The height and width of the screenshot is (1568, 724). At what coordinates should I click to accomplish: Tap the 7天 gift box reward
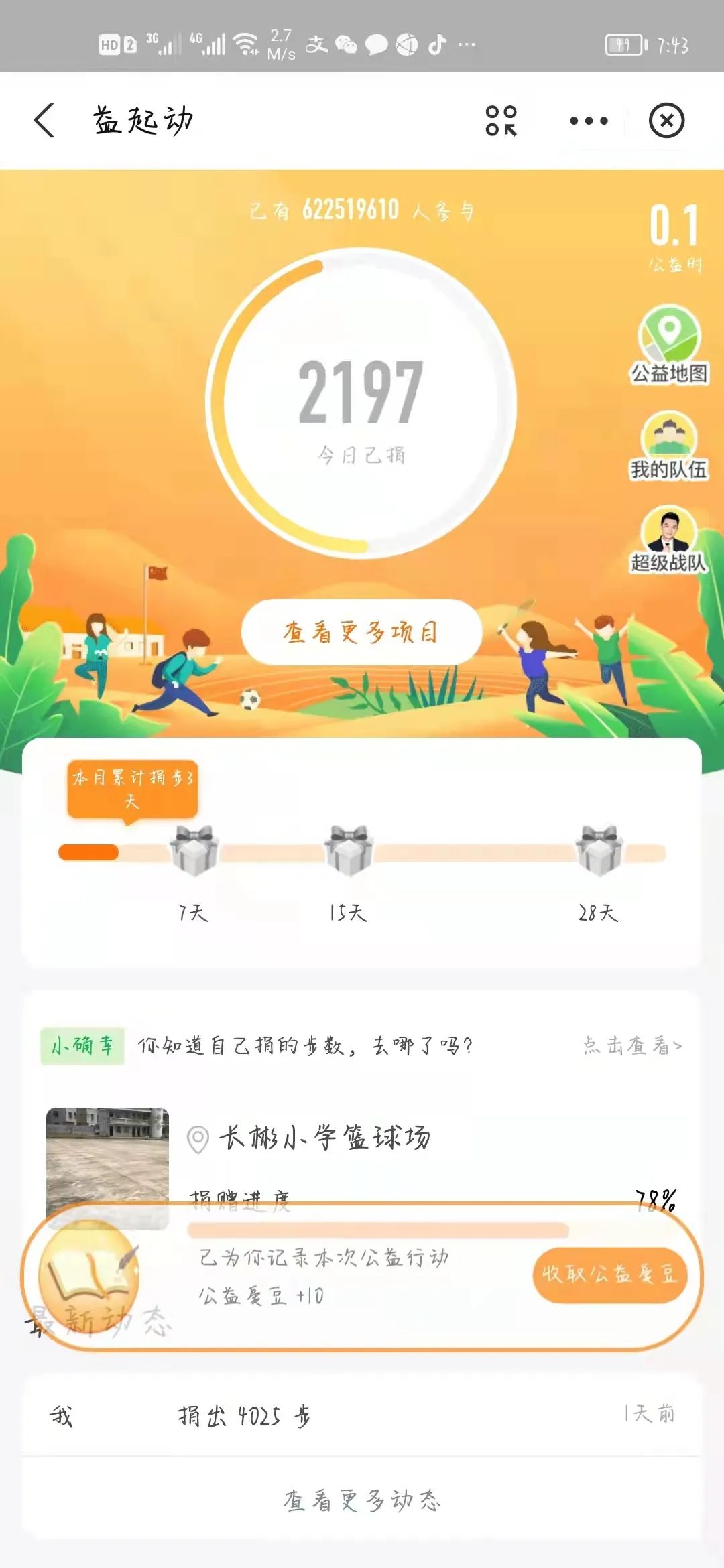pyautogui.click(x=193, y=851)
